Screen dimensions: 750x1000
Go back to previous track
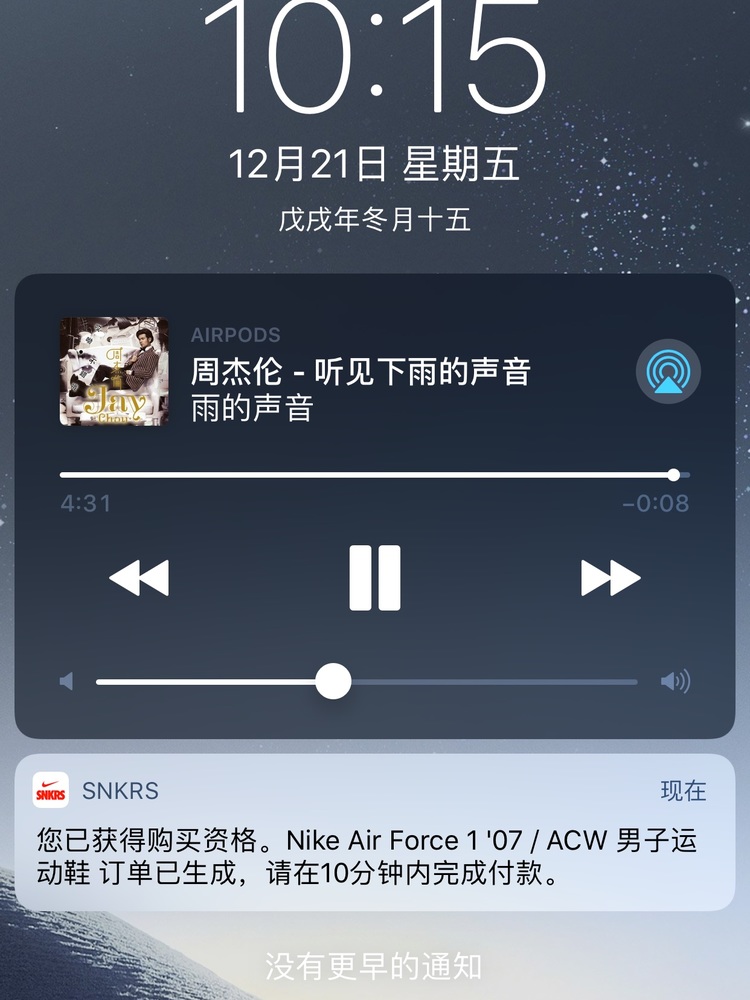pyautogui.click(x=139, y=578)
